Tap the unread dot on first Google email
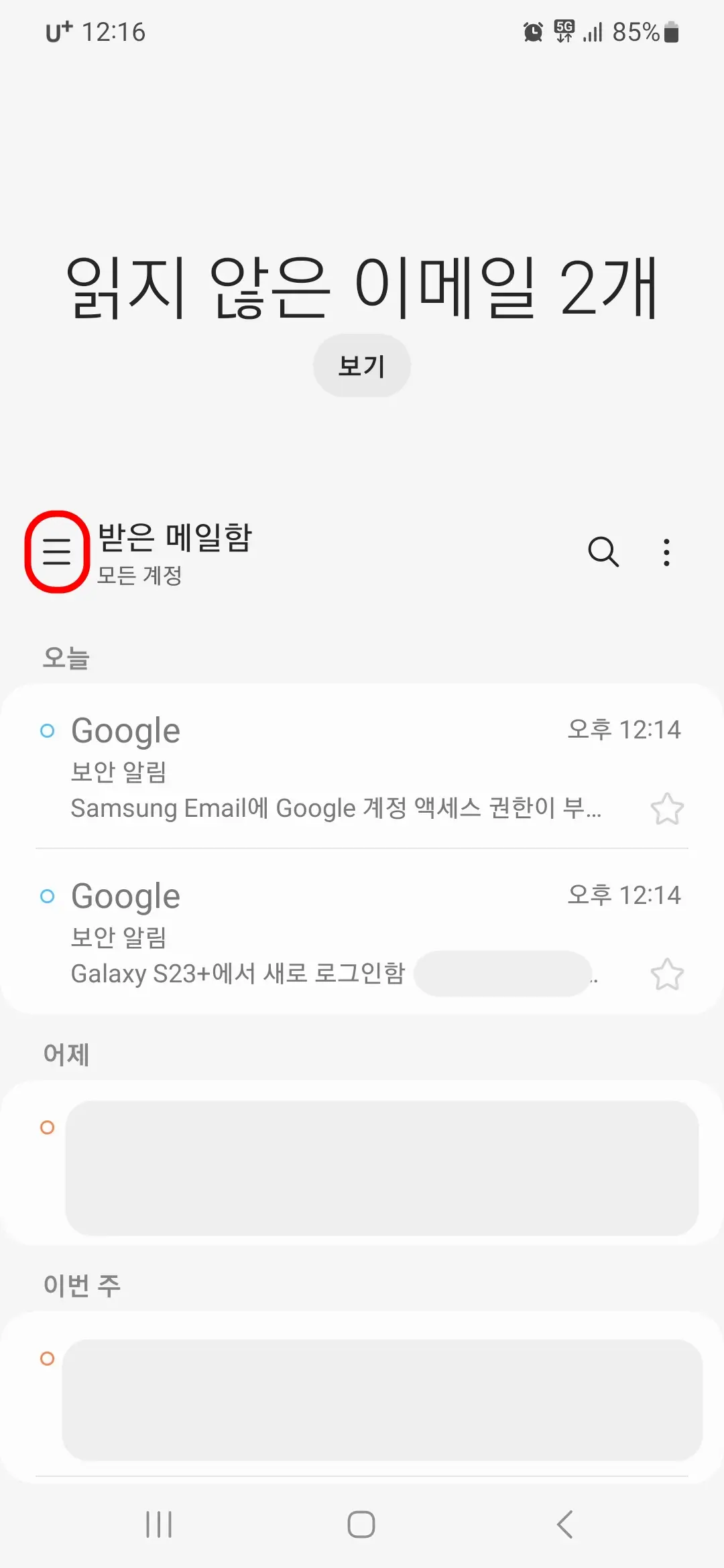 [x=47, y=730]
